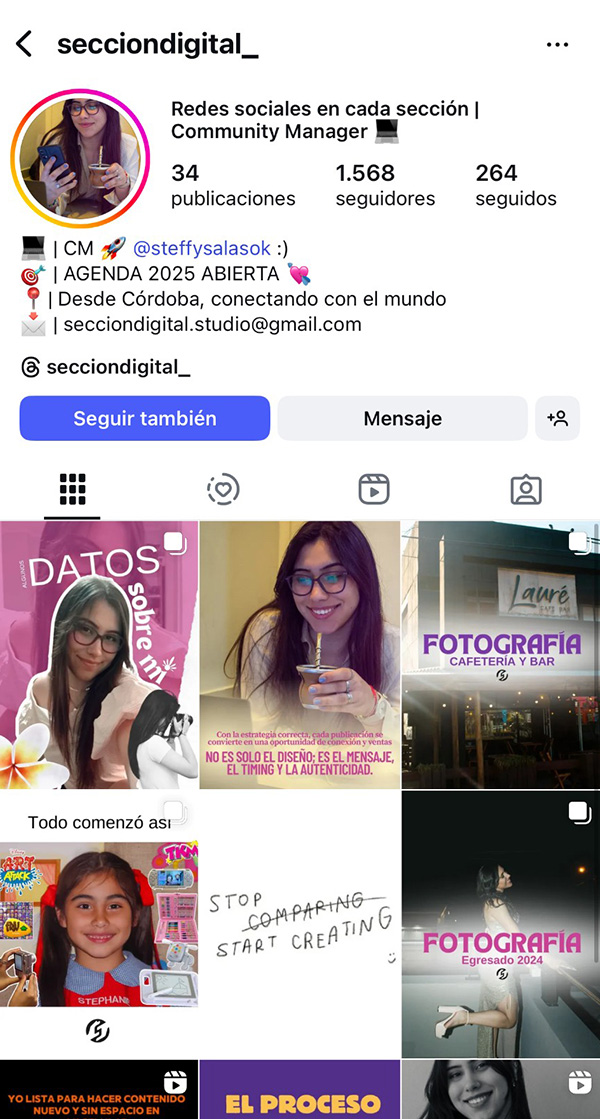Send a message via Mensaje button

(402, 418)
